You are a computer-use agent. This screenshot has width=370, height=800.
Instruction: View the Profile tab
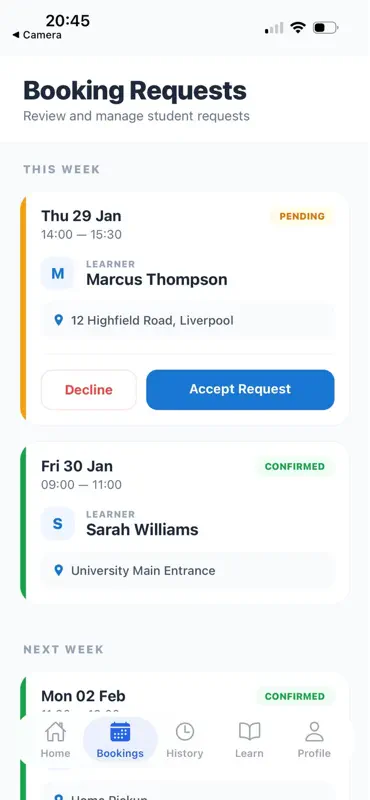pyautogui.click(x=314, y=740)
